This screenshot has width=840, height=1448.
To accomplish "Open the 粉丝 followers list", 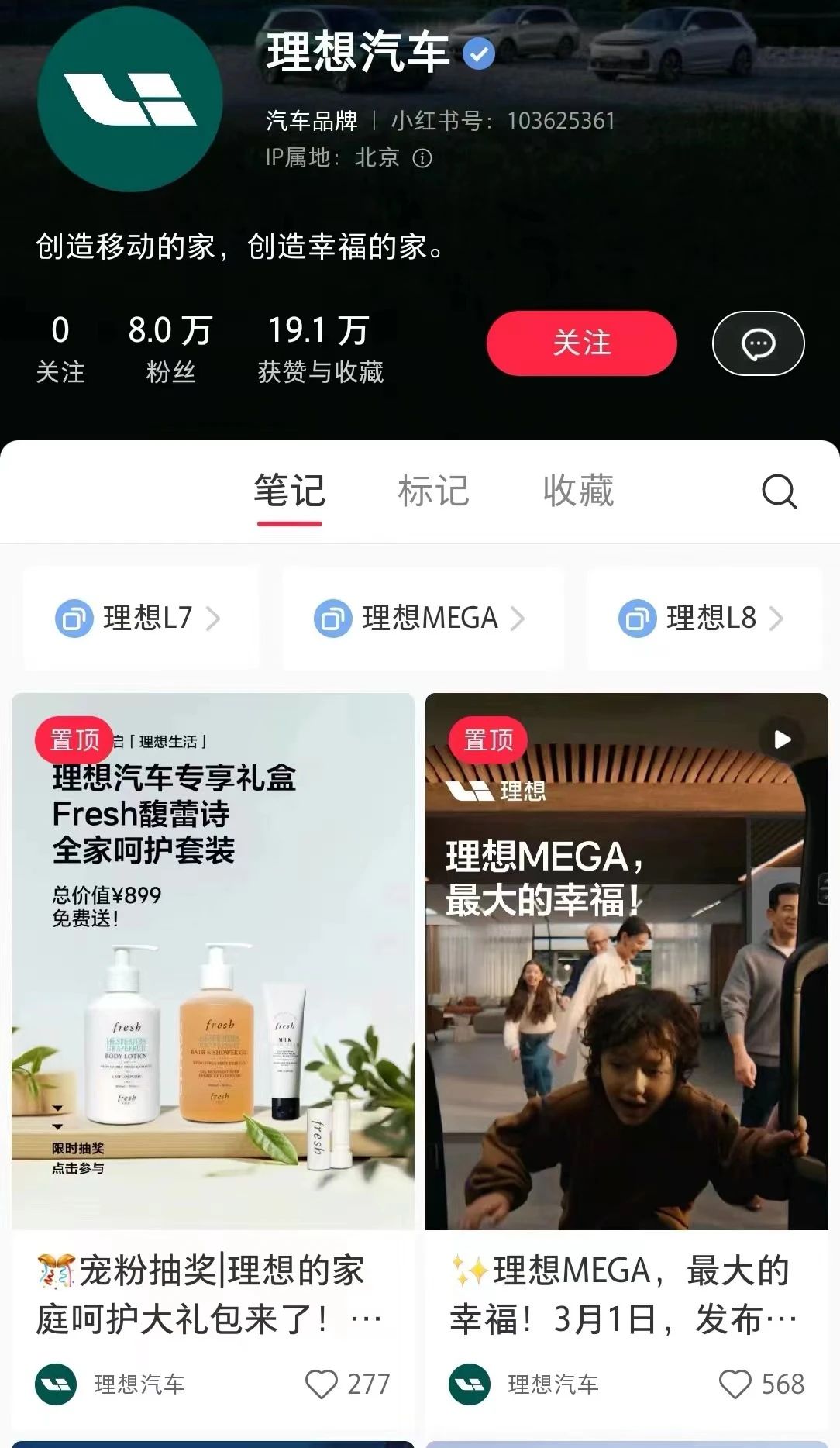I will pos(170,349).
